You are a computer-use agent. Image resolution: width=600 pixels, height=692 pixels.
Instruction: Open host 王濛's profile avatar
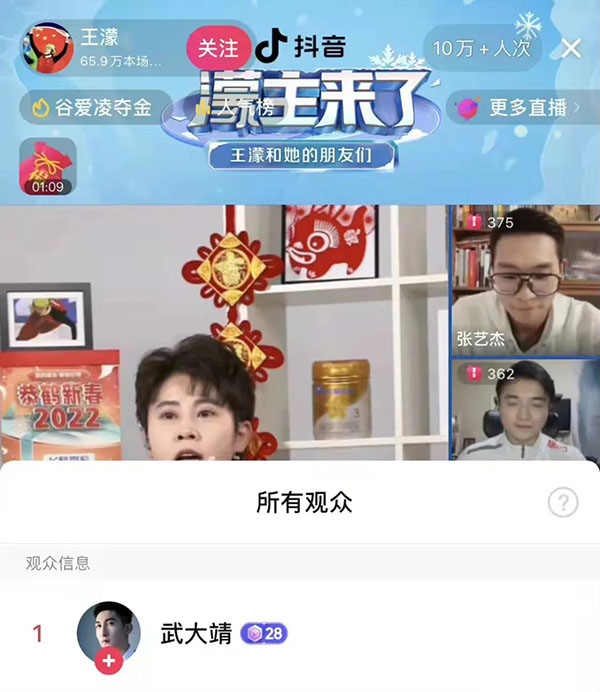pos(46,48)
